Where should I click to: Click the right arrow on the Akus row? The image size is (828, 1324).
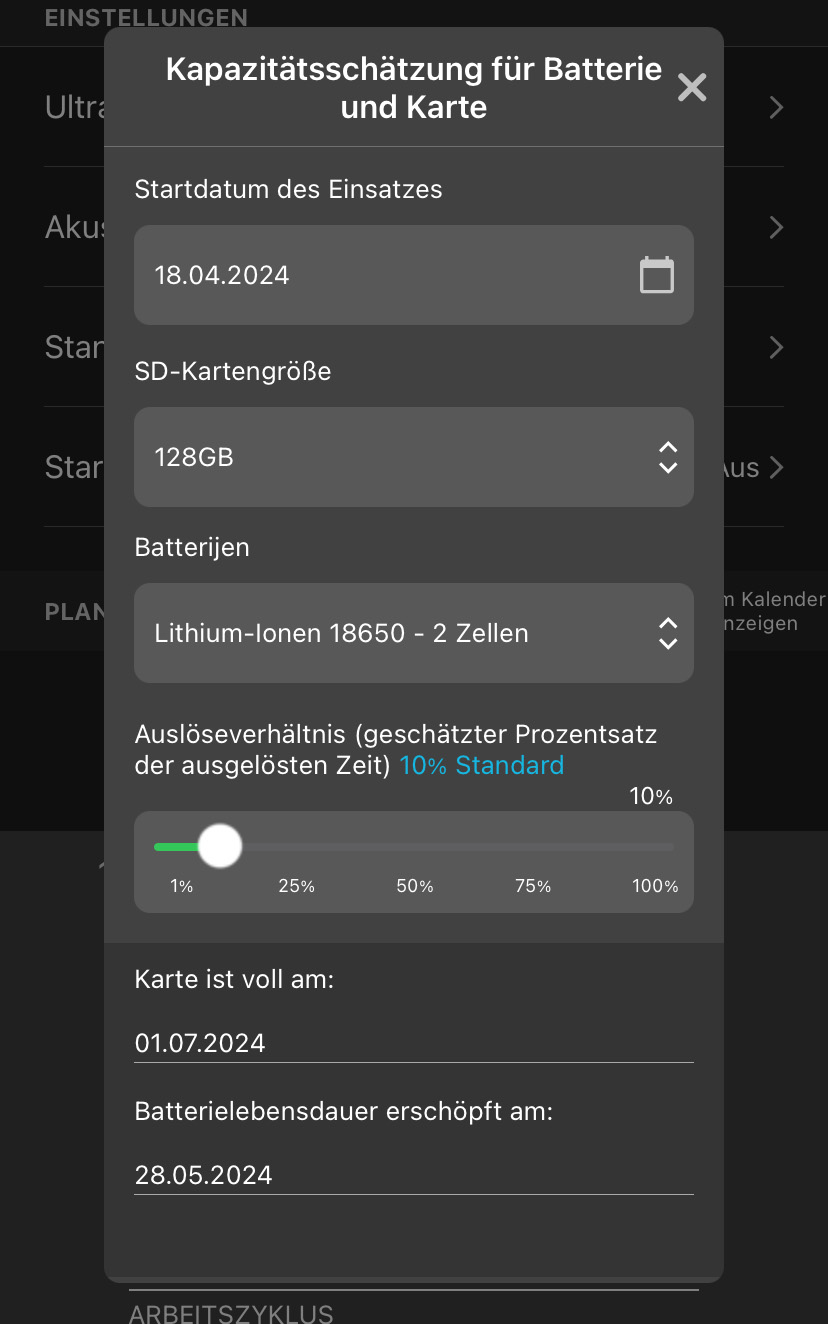click(776, 227)
